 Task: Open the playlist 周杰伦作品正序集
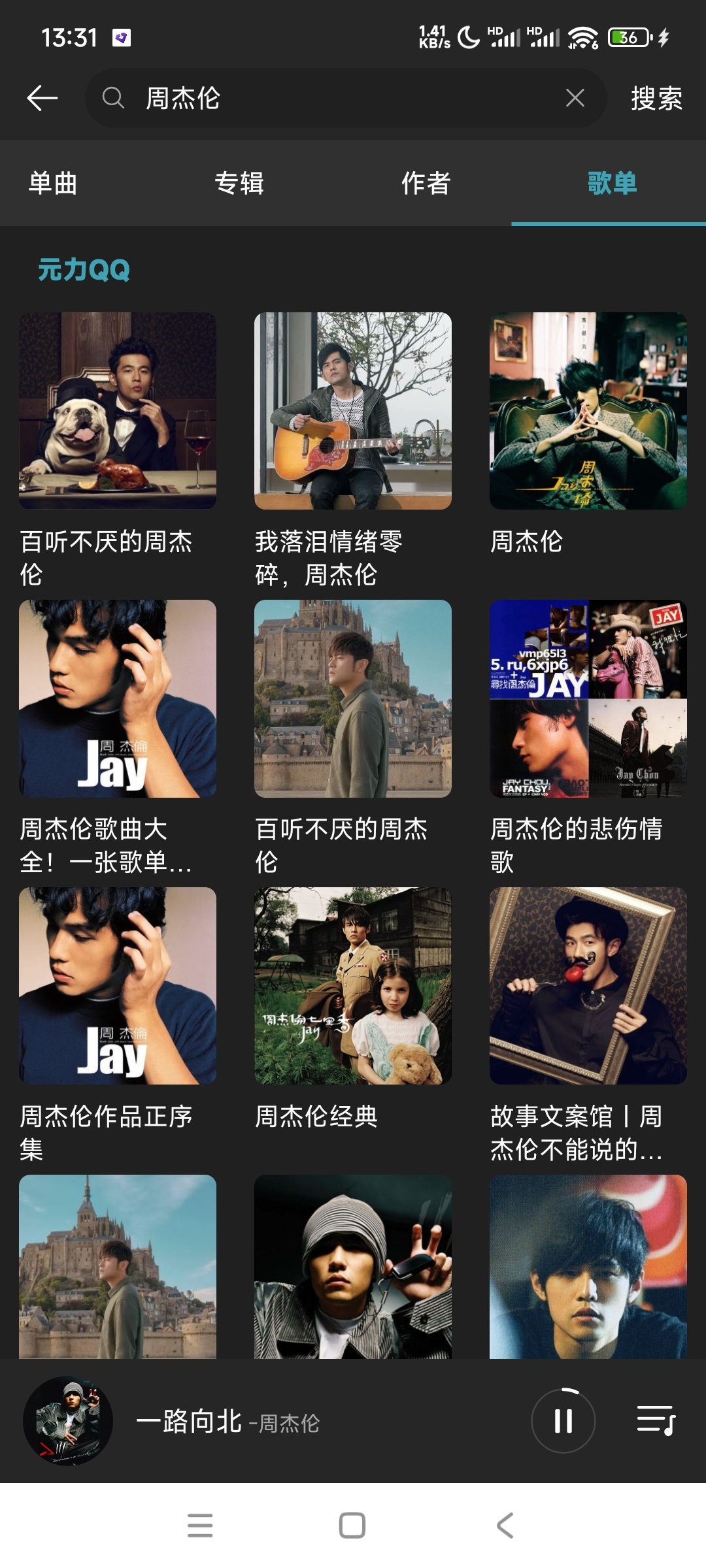click(x=118, y=987)
